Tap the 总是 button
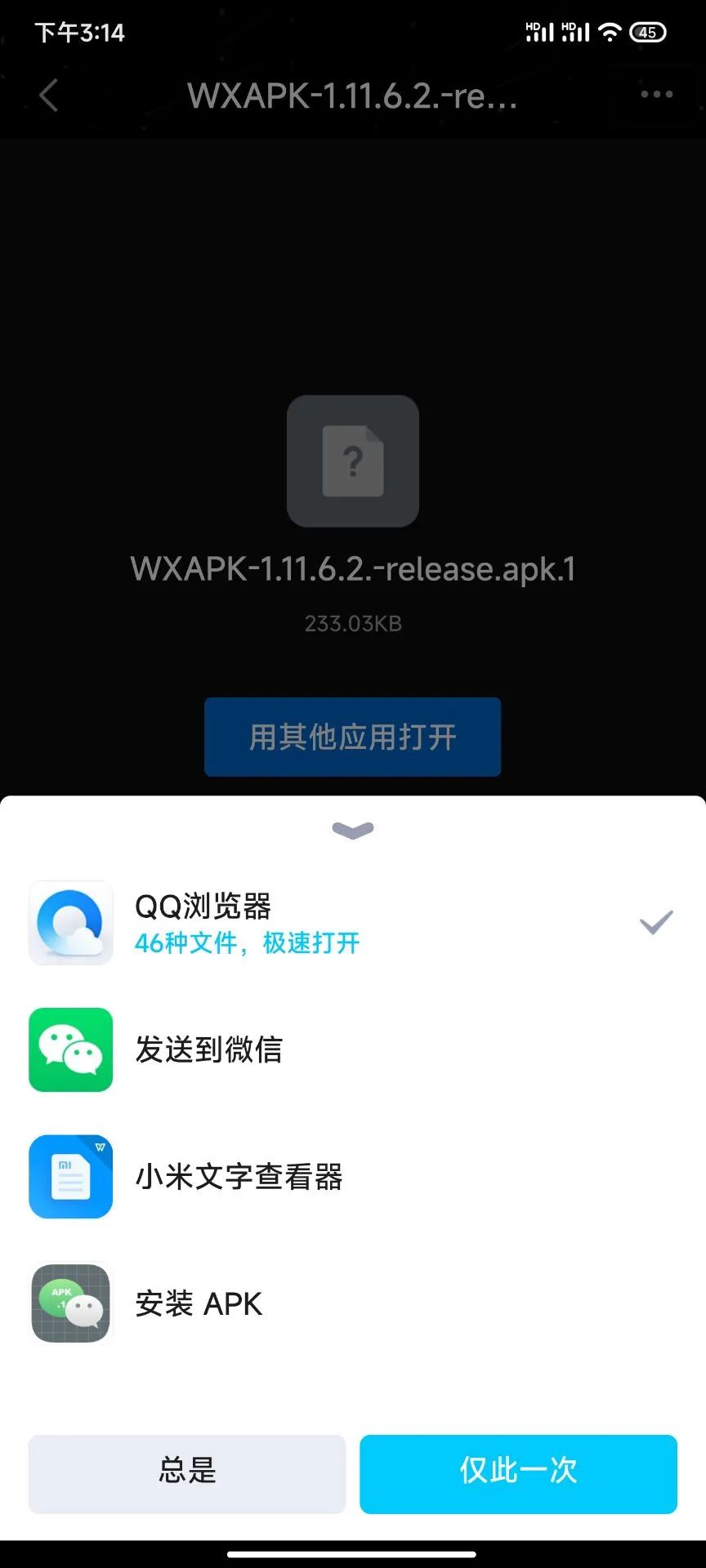Viewport: 706px width, 1568px height. click(187, 1474)
